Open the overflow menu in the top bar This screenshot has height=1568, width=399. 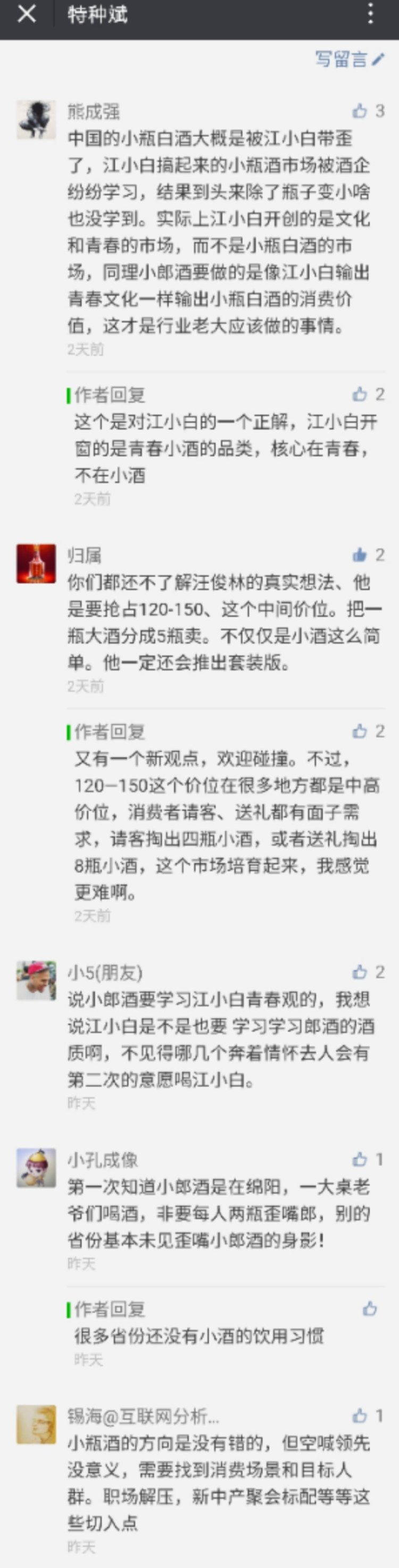coord(370,13)
